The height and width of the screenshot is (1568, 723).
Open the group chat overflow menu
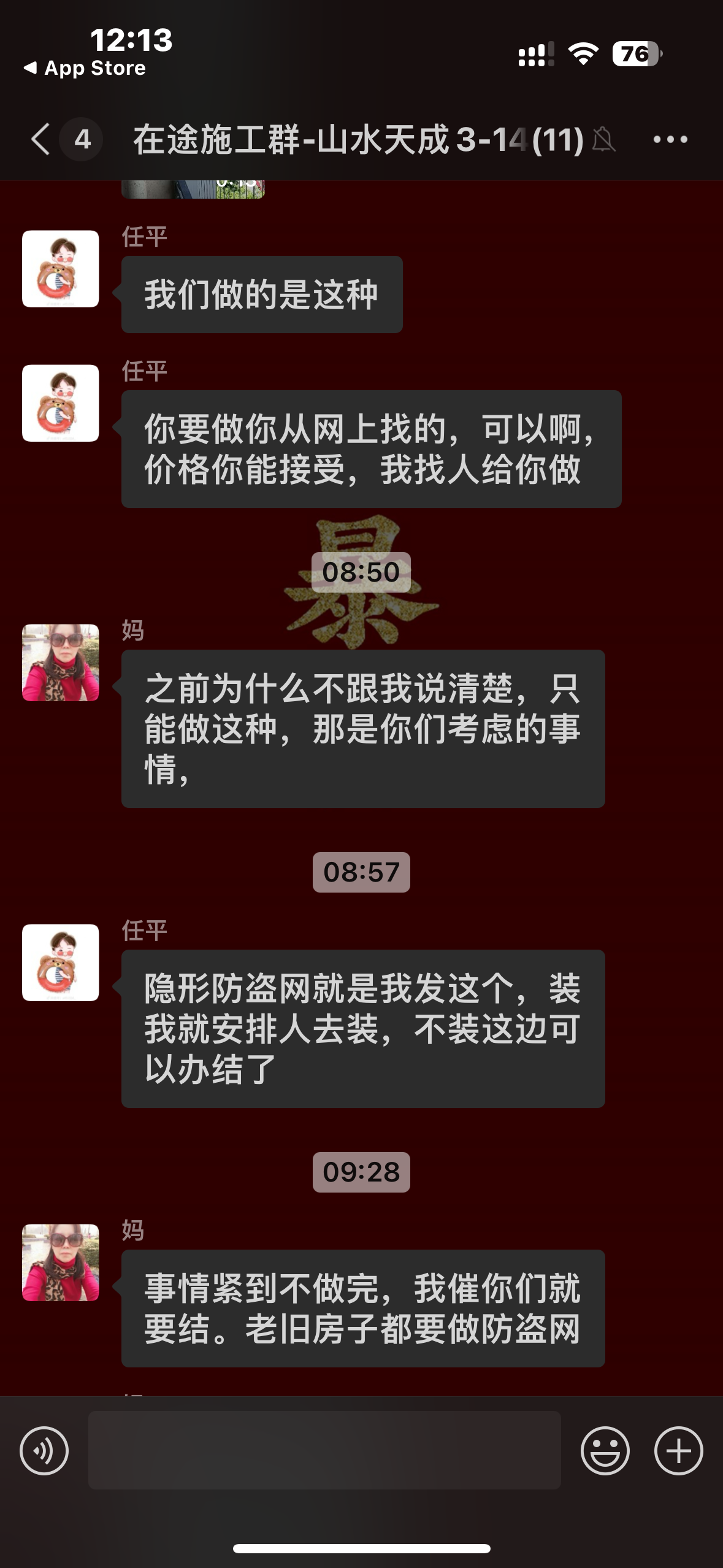click(x=670, y=140)
